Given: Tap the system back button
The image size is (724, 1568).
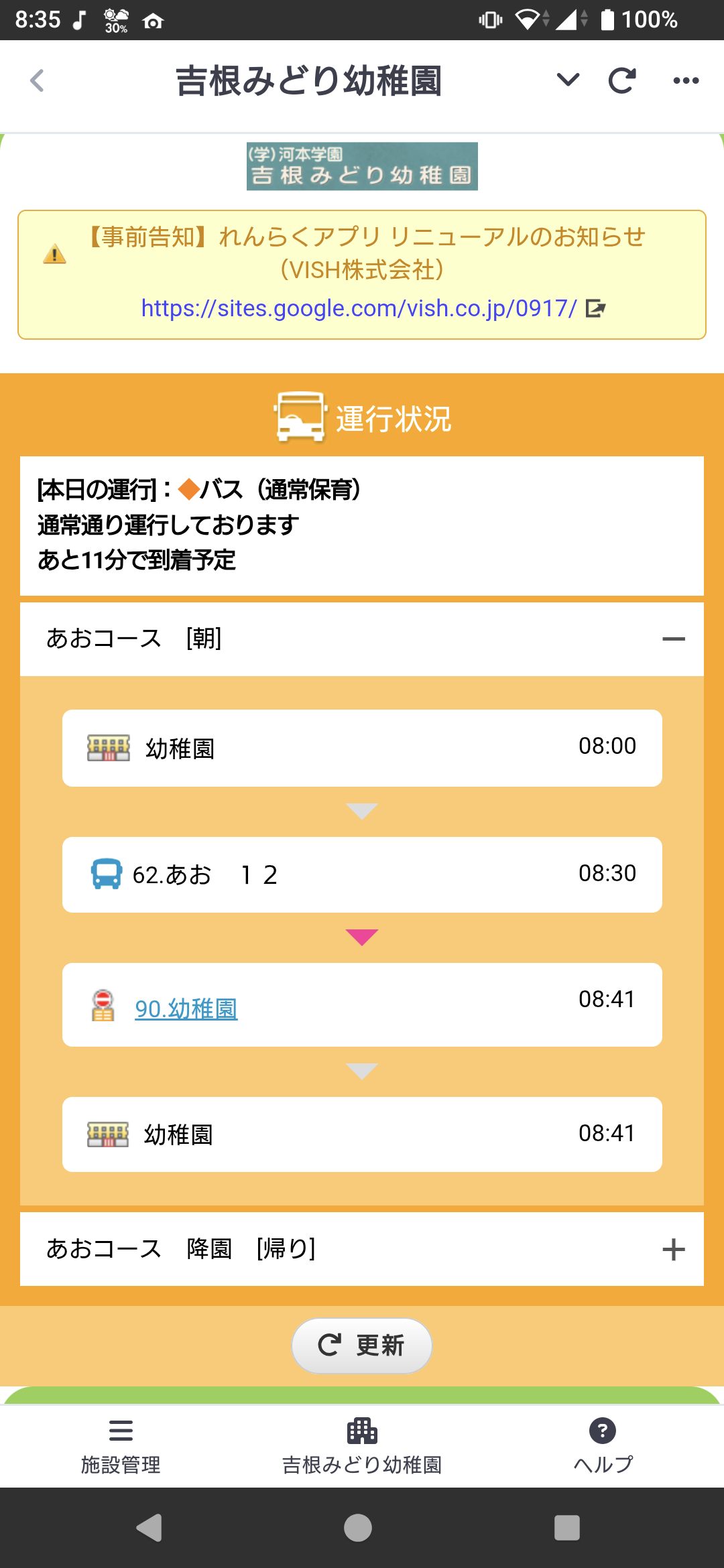Looking at the screenshot, I should point(150,1528).
